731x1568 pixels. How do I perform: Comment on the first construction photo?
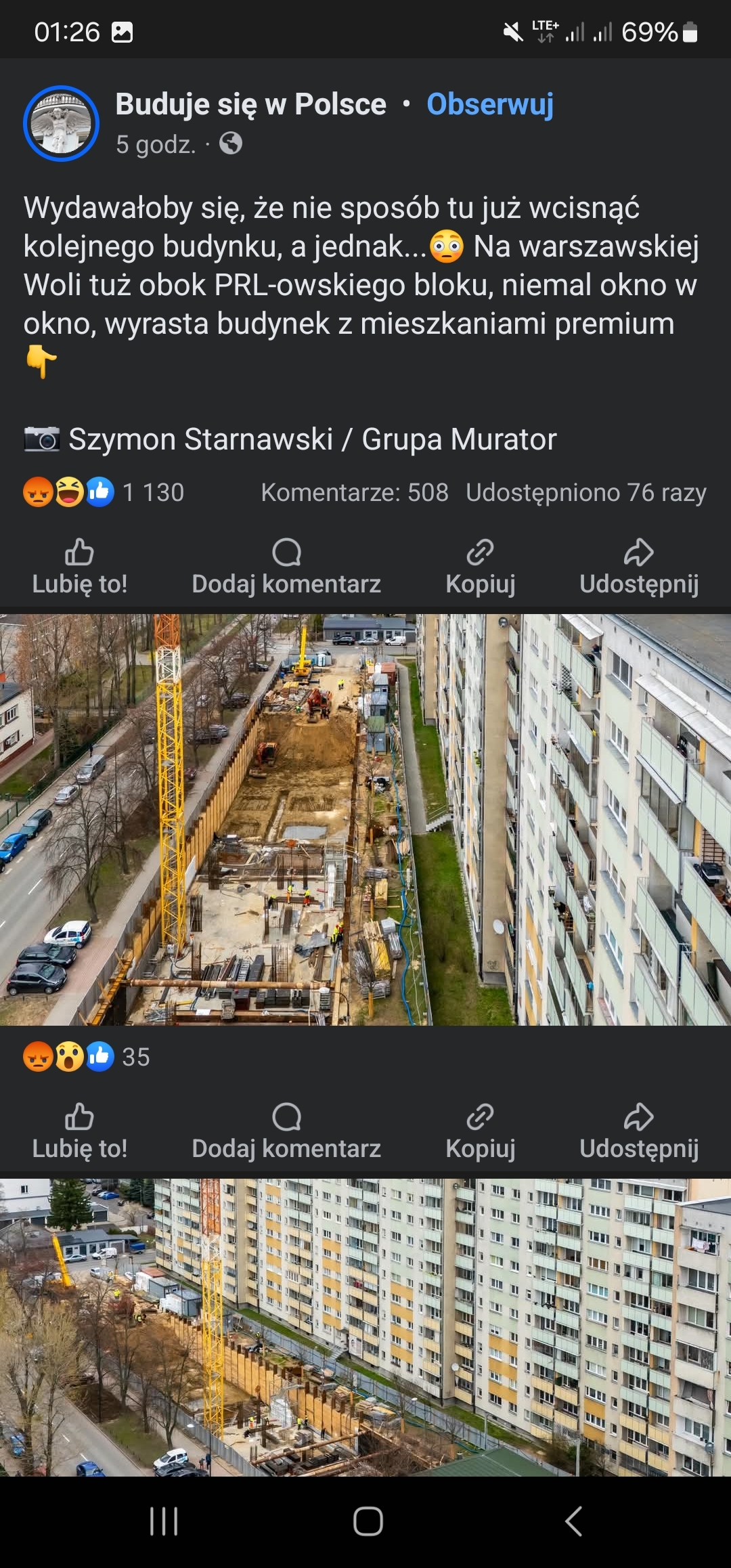click(286, 1132)
